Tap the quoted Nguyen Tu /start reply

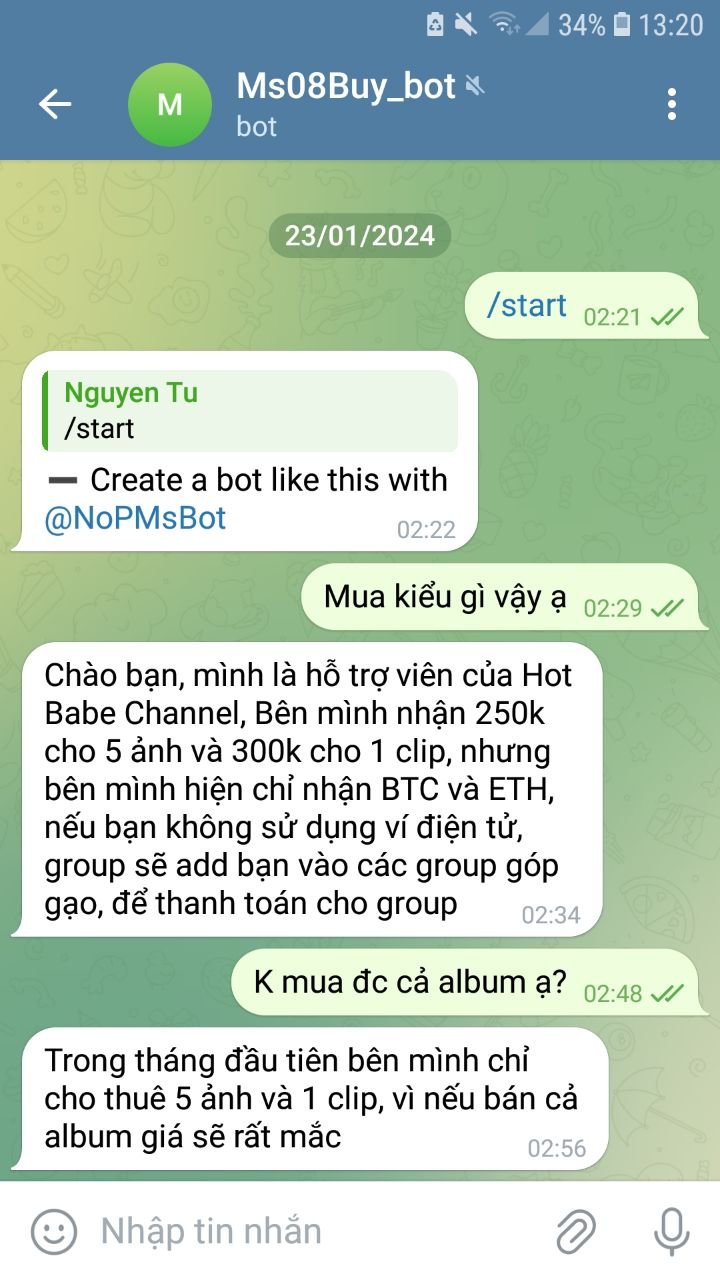click(250, 411)
